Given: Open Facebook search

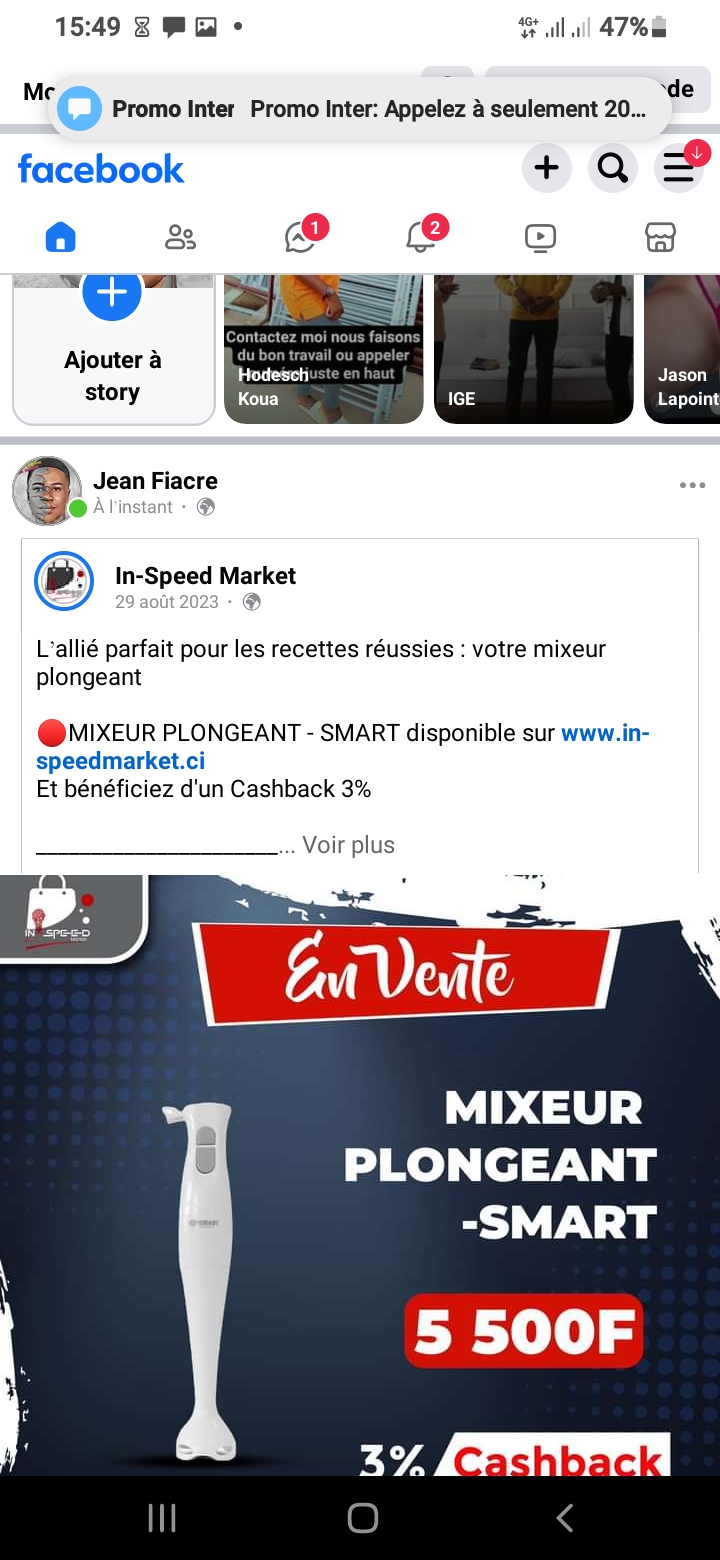Looking at the screenshot, I should (612, 168).
